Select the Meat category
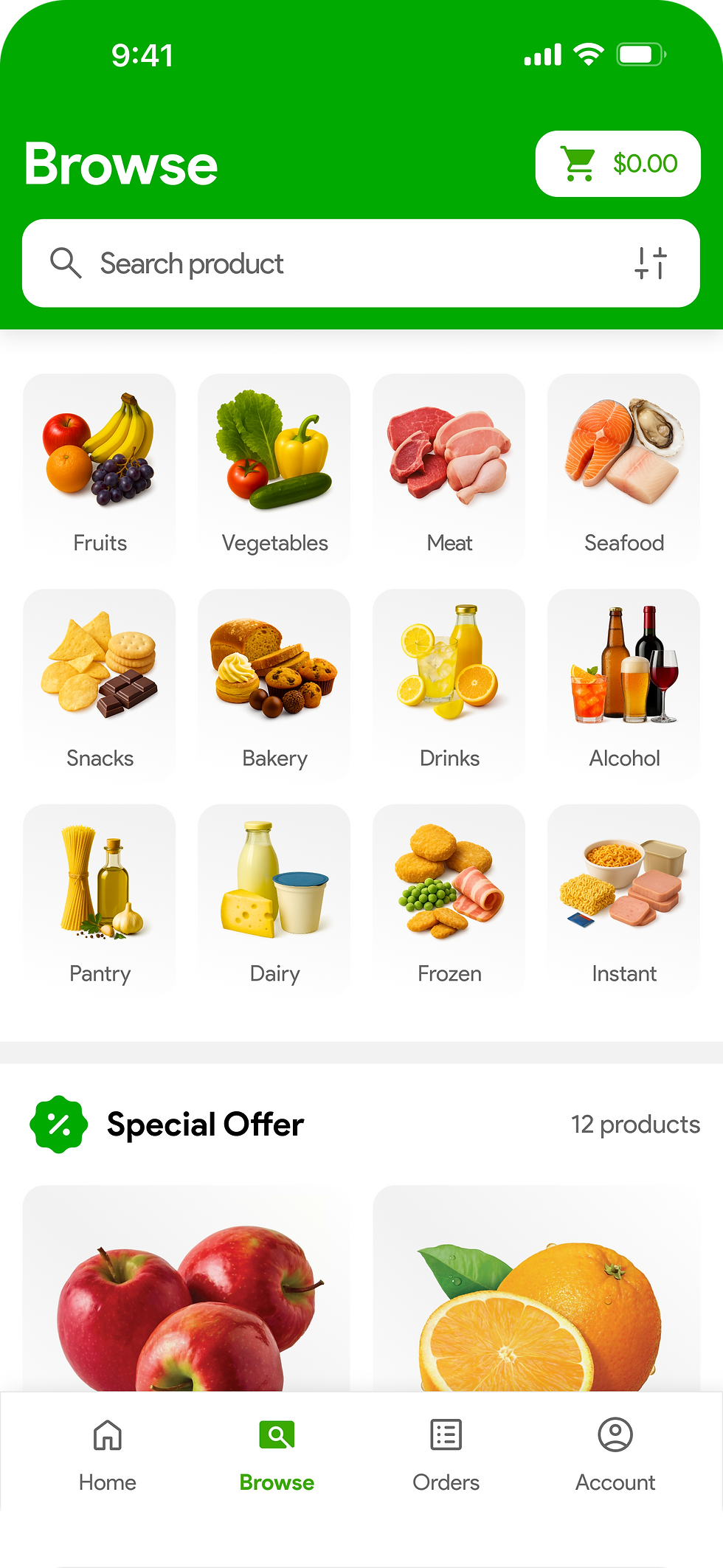Viewport: 723px width, 1568px height. click(449, 469)
